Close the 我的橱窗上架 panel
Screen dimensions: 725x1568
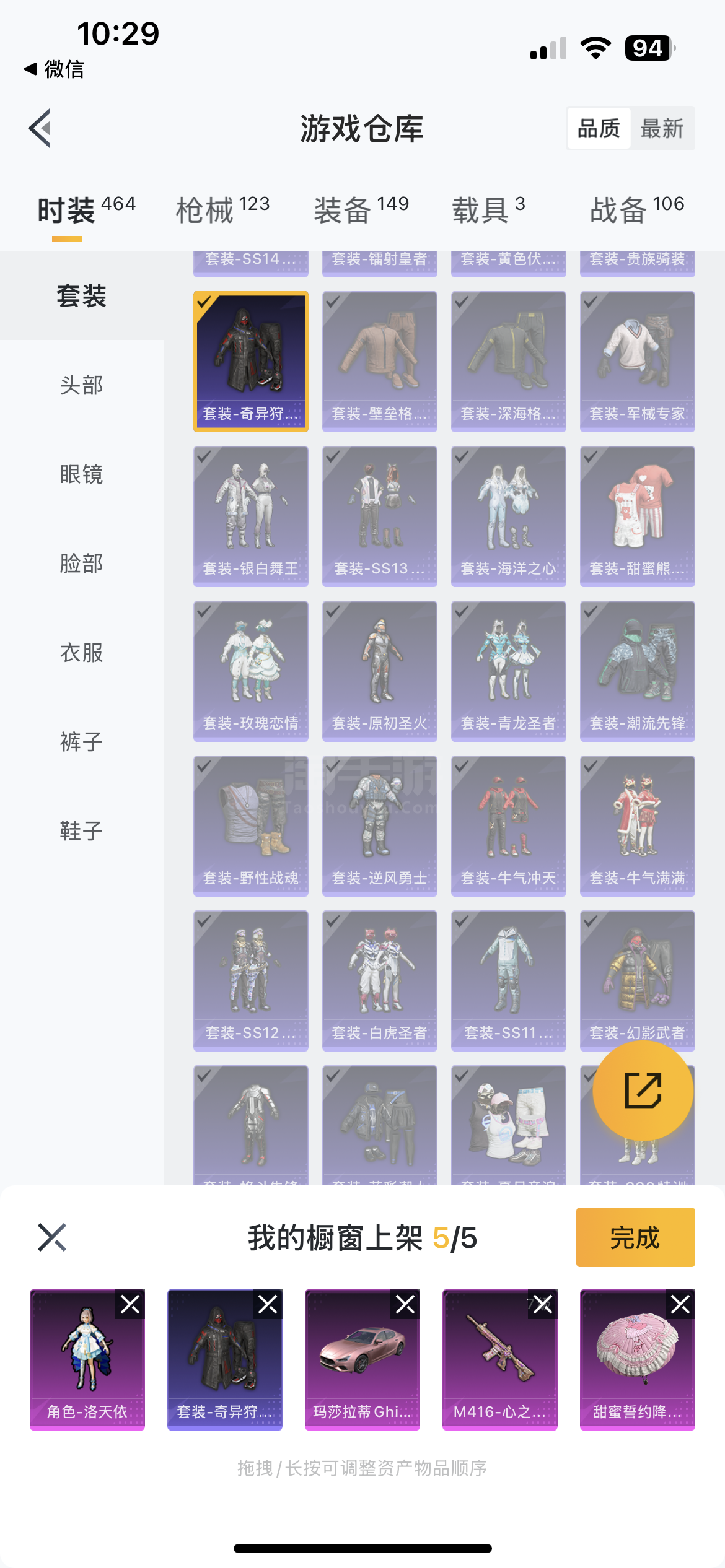click(52, 1237)
